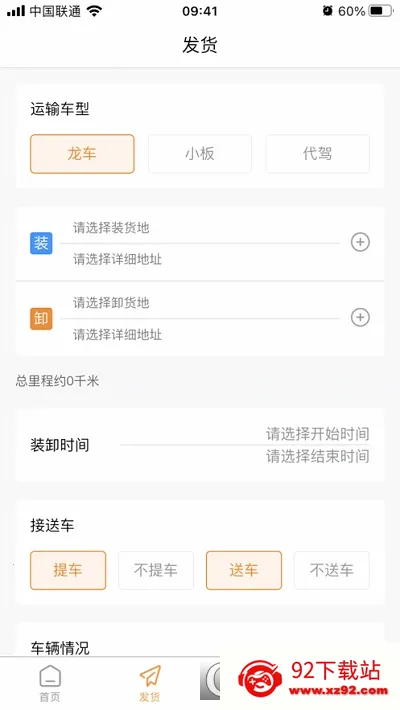The image size is (400, 710).
Task: Select the 提车 pickup option
Action: click(68, 570)
